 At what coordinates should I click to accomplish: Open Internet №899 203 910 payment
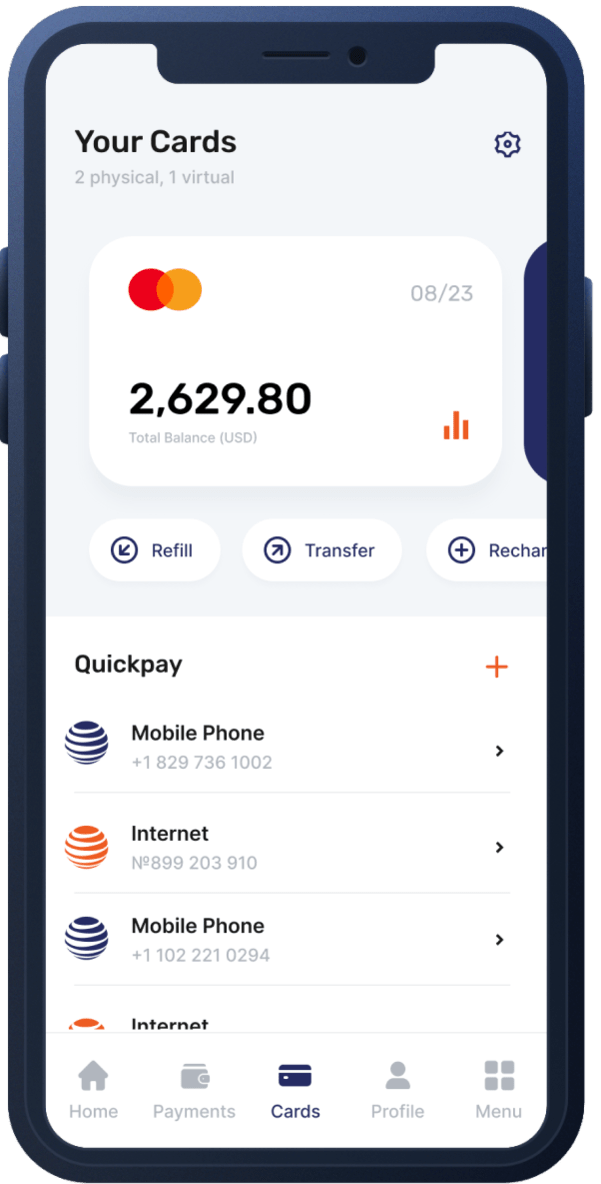point(290,847)
